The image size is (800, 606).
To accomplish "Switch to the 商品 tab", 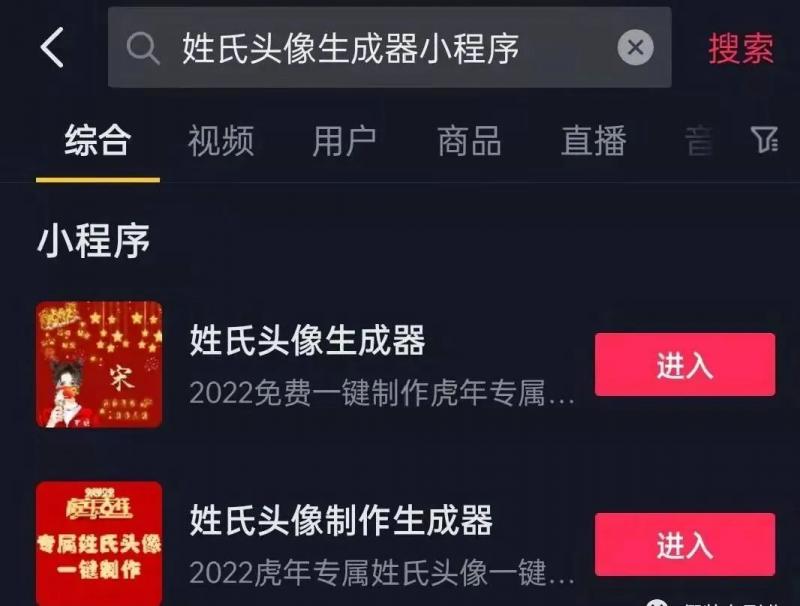I will tap(469, 142).
